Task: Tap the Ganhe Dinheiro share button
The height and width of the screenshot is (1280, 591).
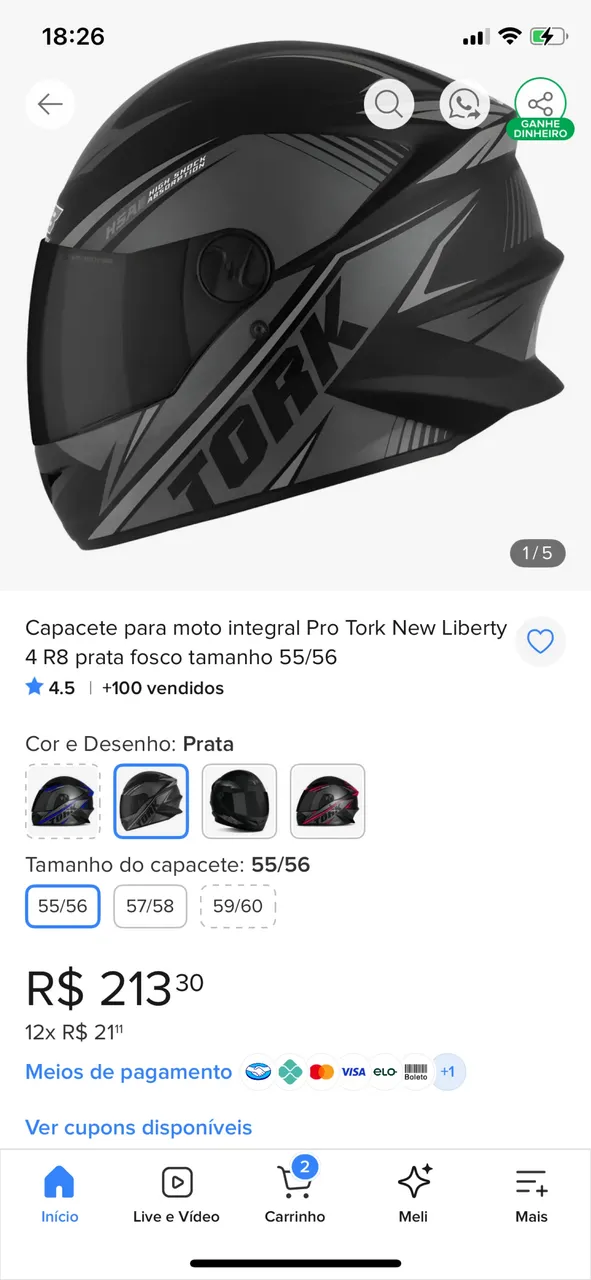Action: click(x=540, y=108)
